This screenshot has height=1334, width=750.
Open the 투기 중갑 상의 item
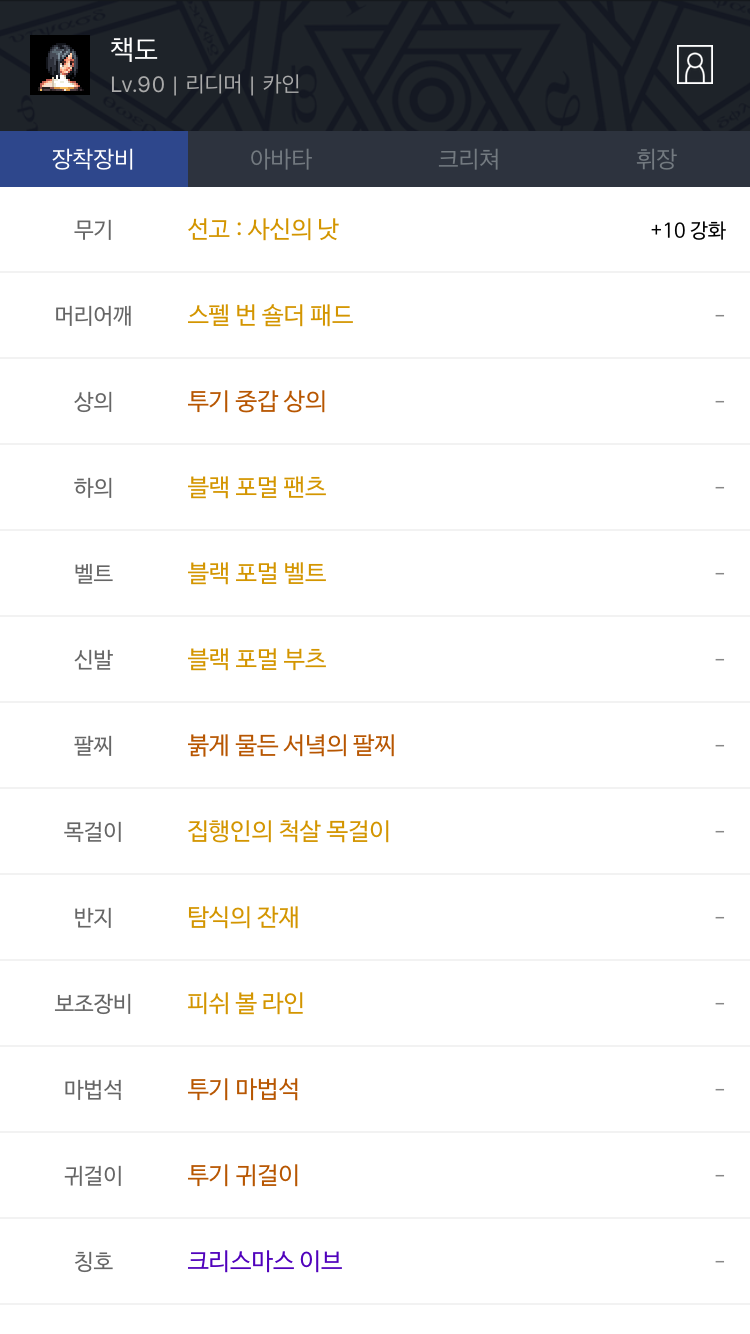pos(375,401)
